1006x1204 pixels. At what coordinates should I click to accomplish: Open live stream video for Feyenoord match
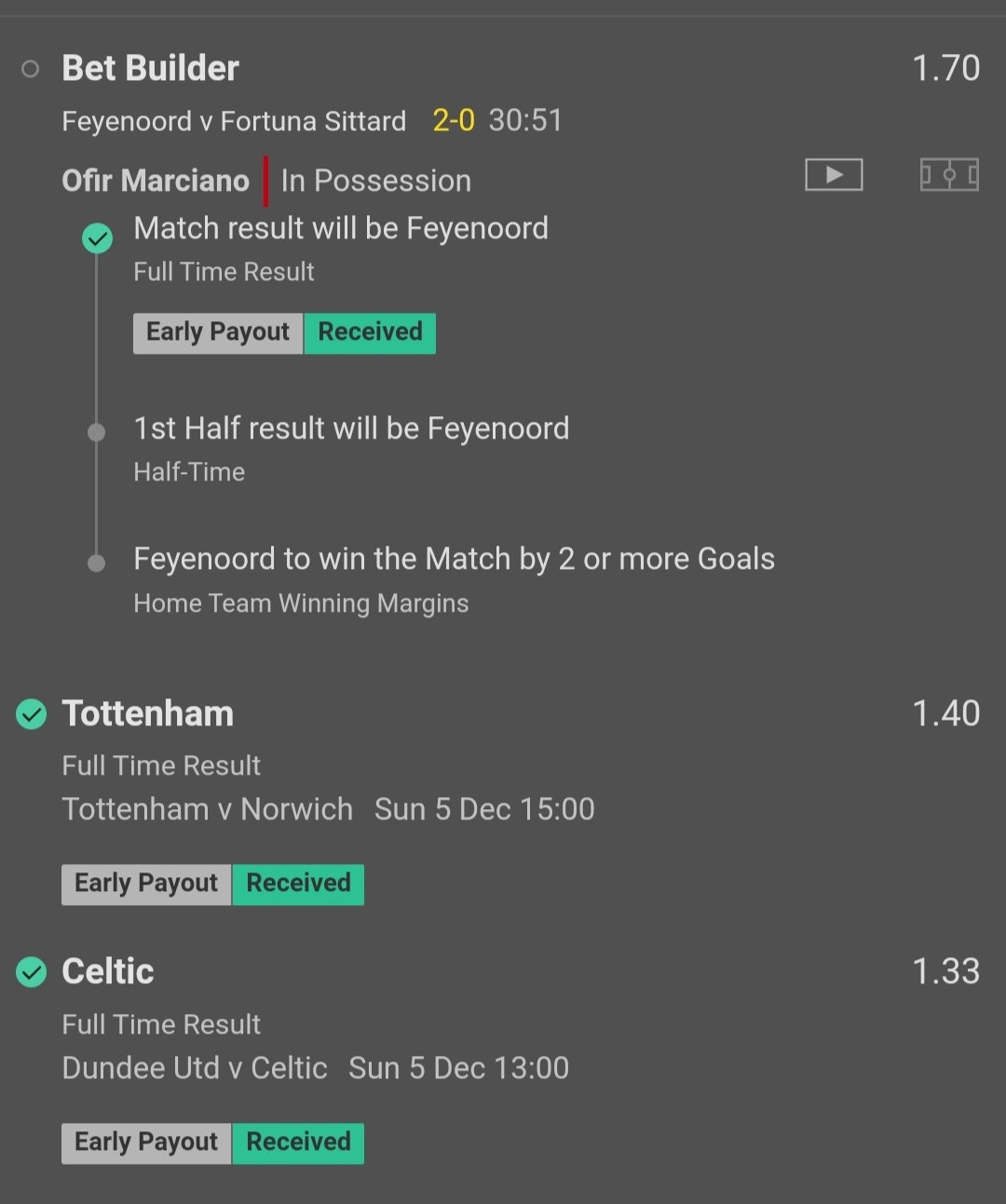tap(834, 175)
